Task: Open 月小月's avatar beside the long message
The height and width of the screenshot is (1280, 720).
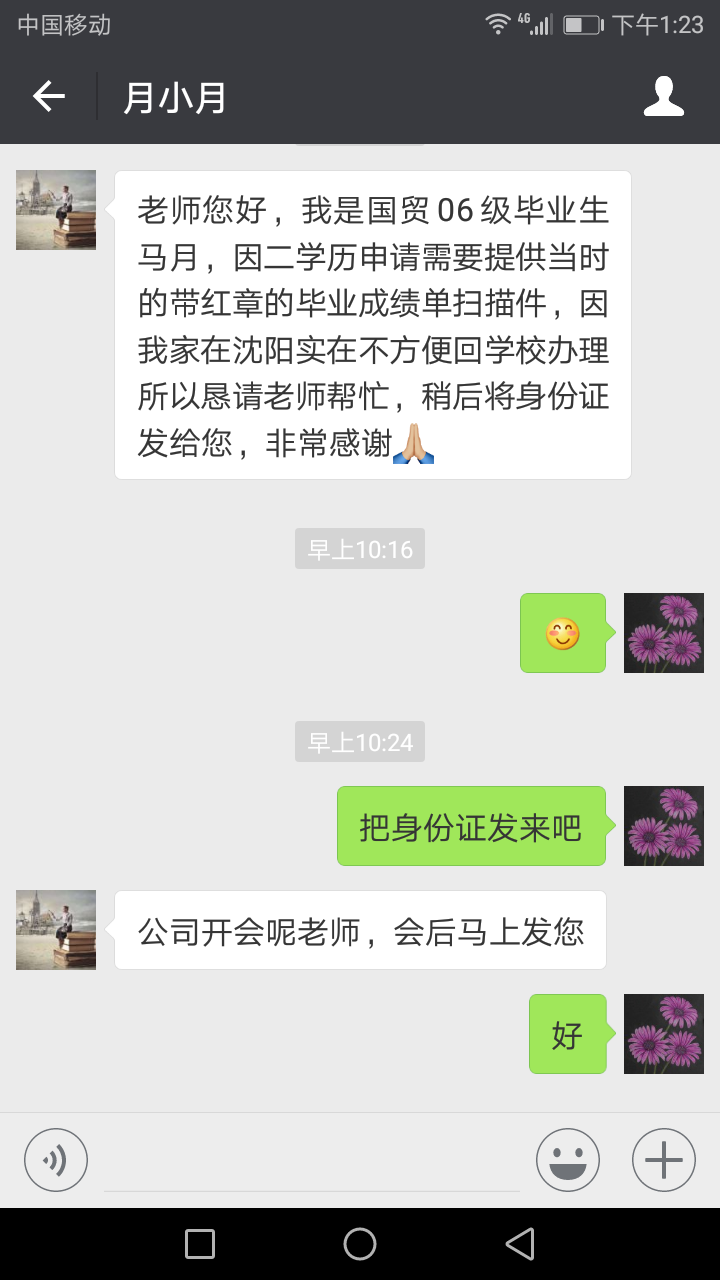Action: click(56, 210)
